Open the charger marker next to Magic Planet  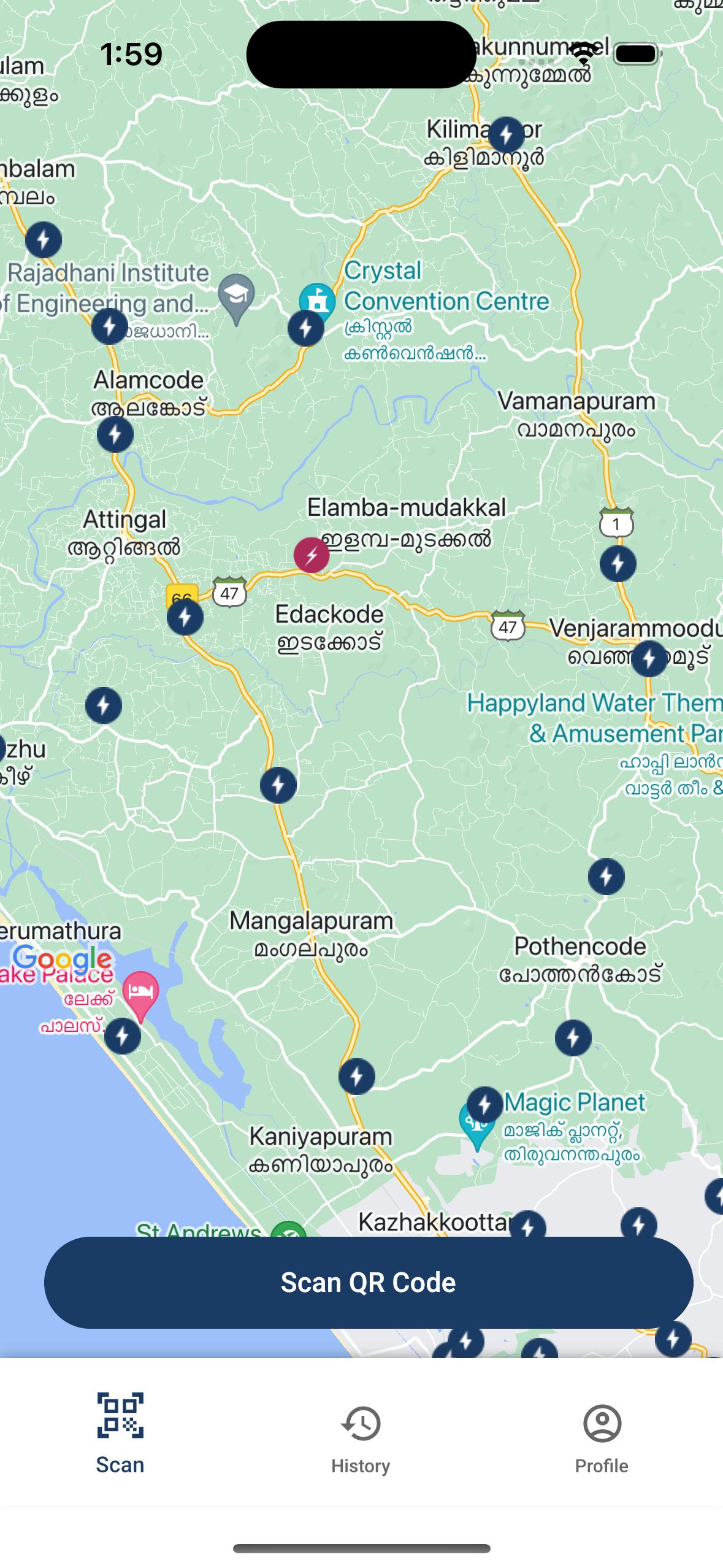click(x=485, y=1105)
